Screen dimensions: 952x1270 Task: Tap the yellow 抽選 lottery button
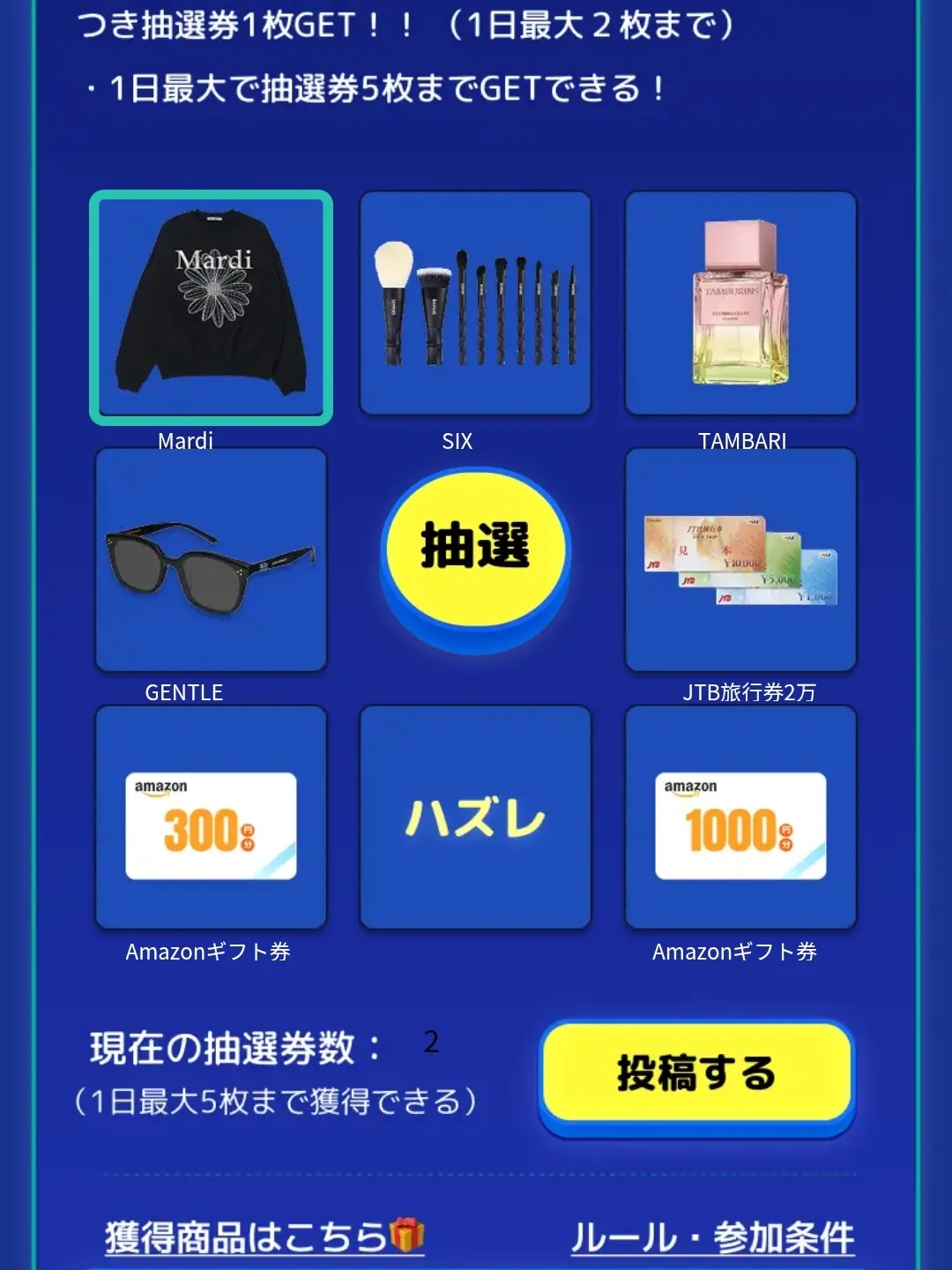pyautogui.click(x=475, y=549)
